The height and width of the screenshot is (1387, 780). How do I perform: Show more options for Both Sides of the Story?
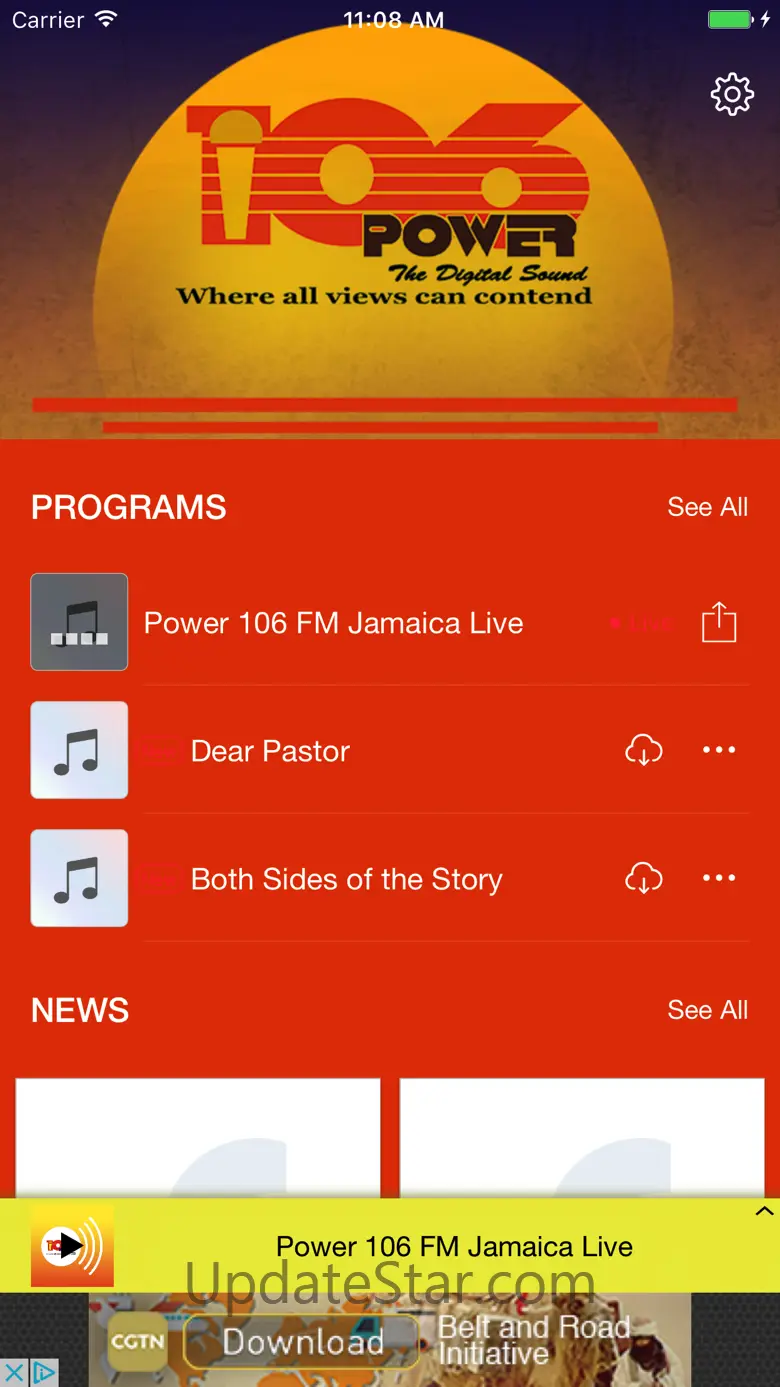719,878
